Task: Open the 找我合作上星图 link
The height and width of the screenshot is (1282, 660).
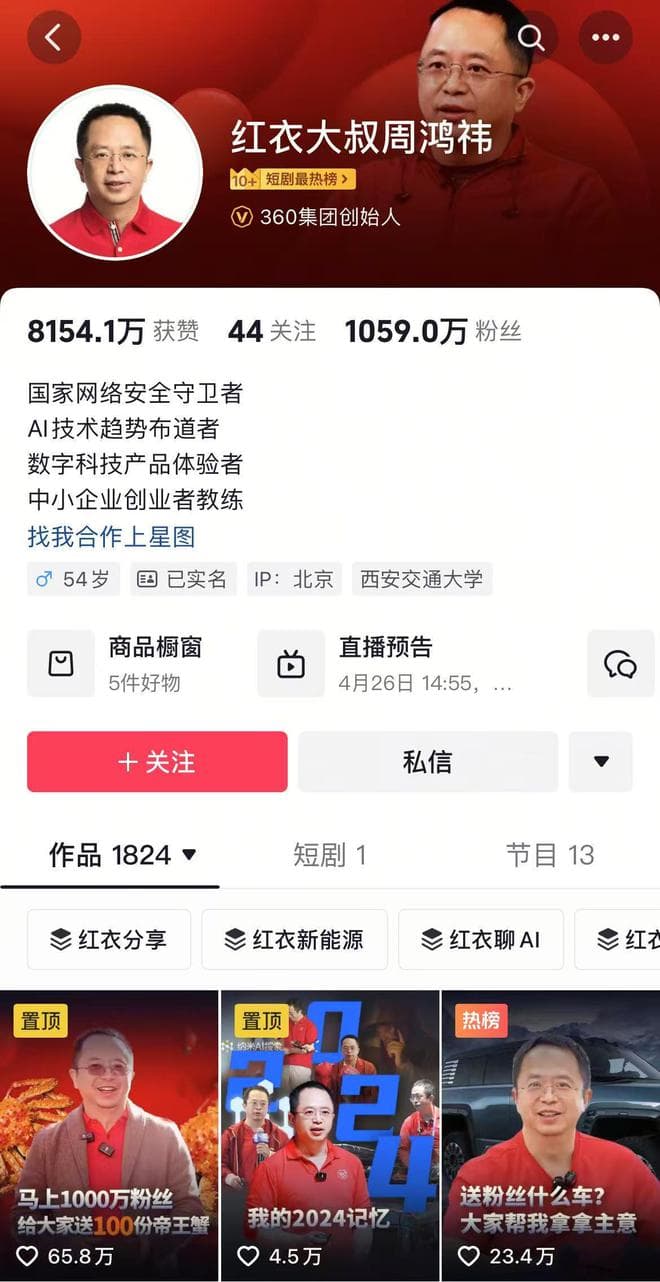Action: [x=111, y=537]
